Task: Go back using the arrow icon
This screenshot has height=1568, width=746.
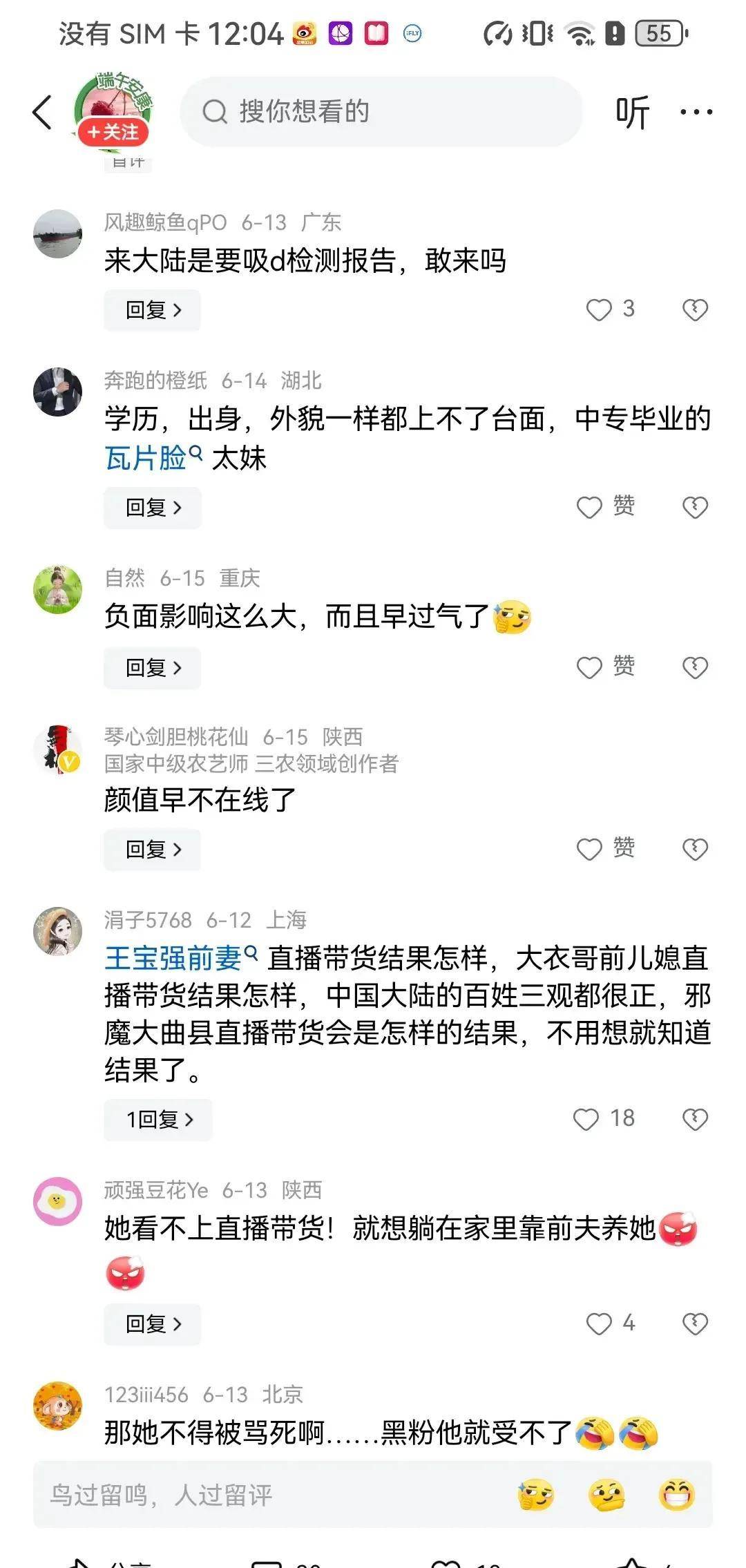Action: pos(42,112)
